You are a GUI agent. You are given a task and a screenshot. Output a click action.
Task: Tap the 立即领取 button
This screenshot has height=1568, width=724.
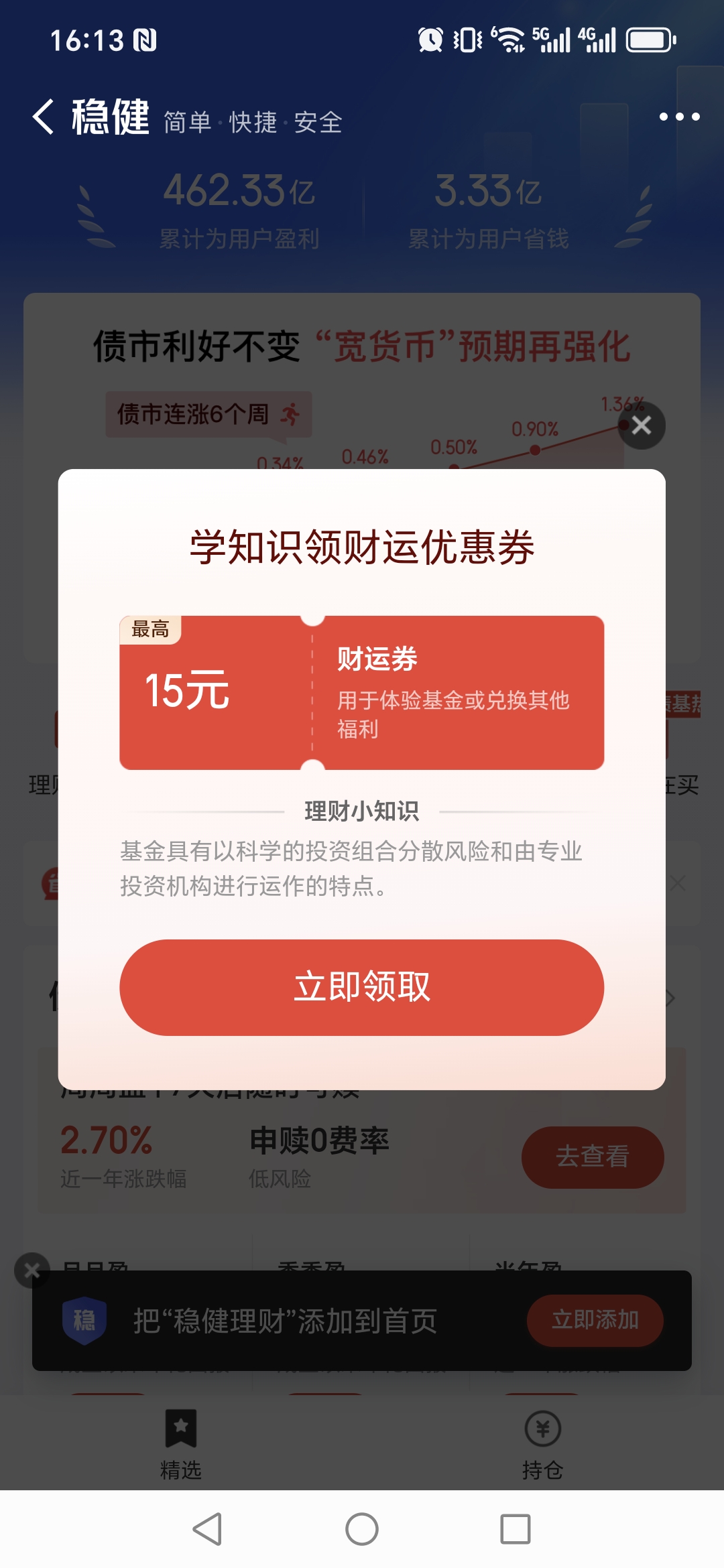[361, 987]
